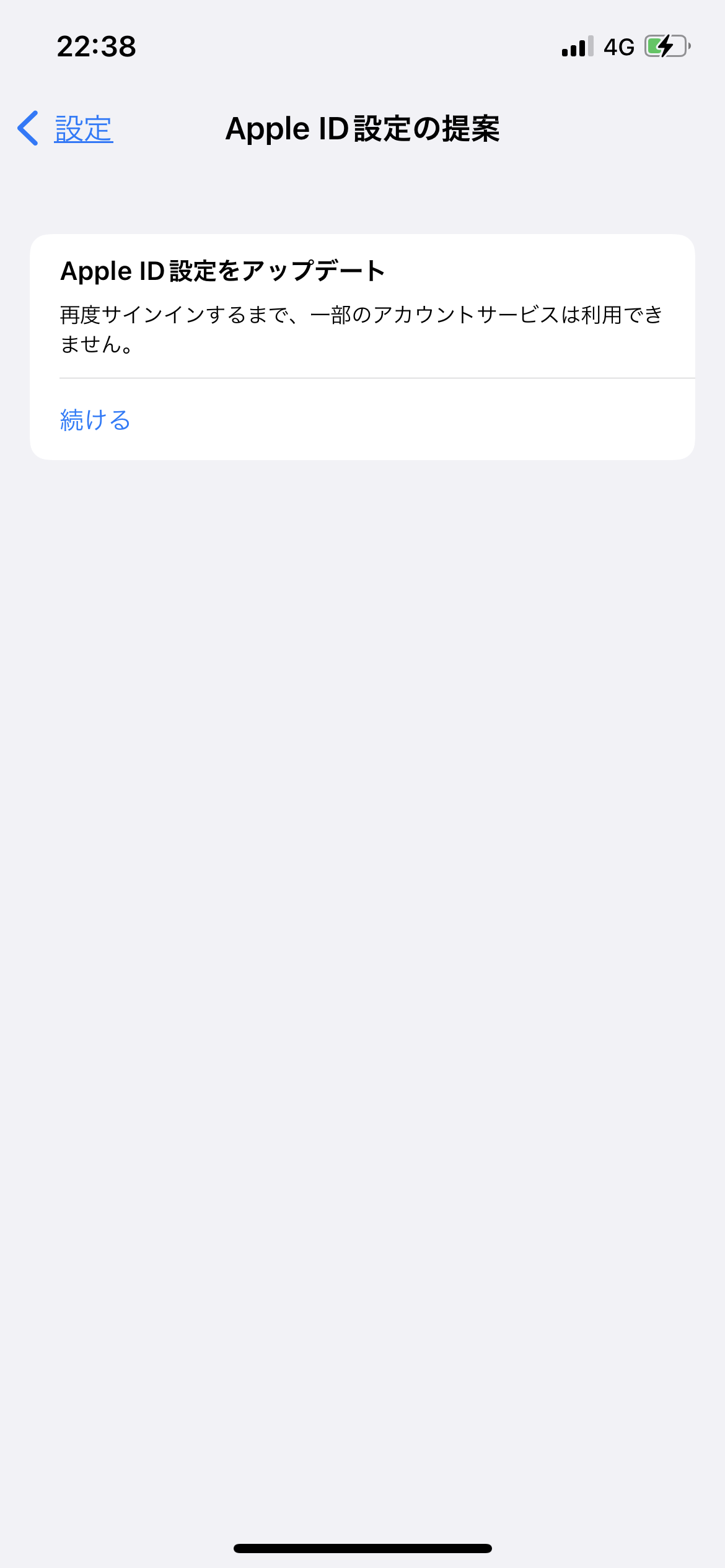Select 設定 to return to Settings

click(x=83, y=128)
